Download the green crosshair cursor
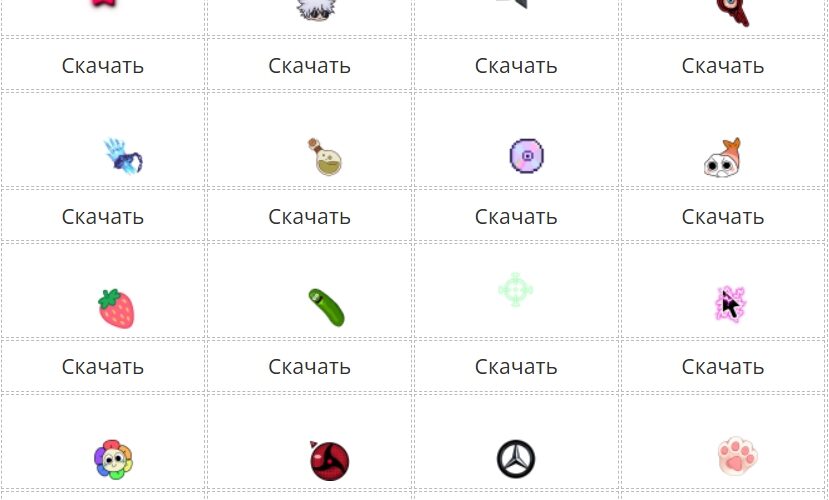Image resolution: width=829 pixels, height=500 pixels. (516, 367)
